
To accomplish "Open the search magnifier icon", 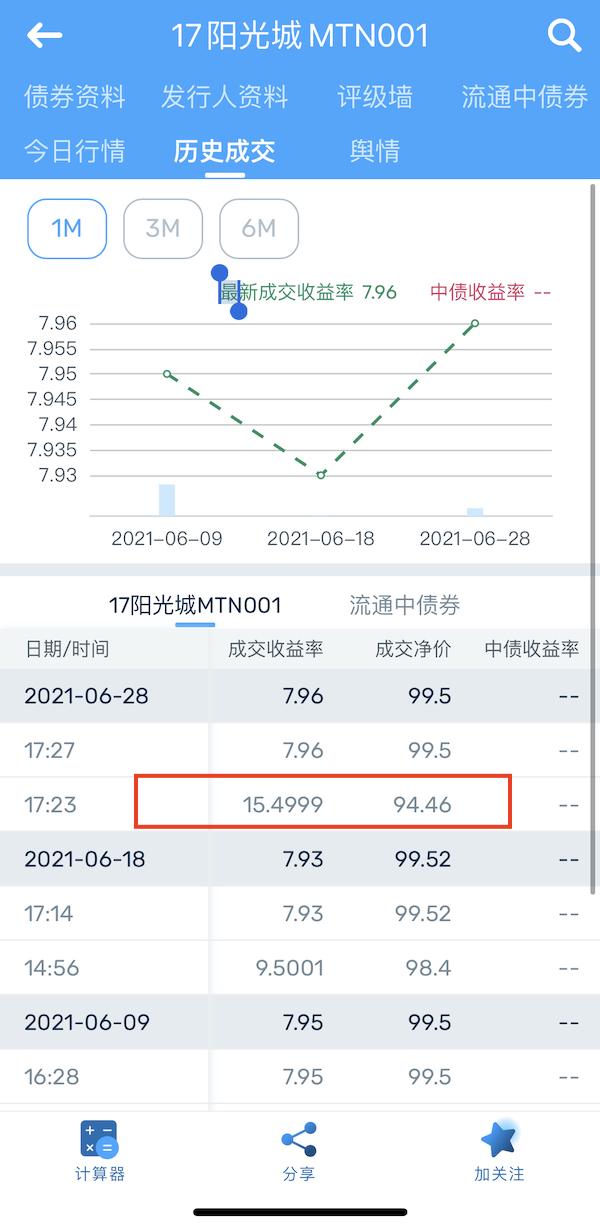I will [565, 36].
